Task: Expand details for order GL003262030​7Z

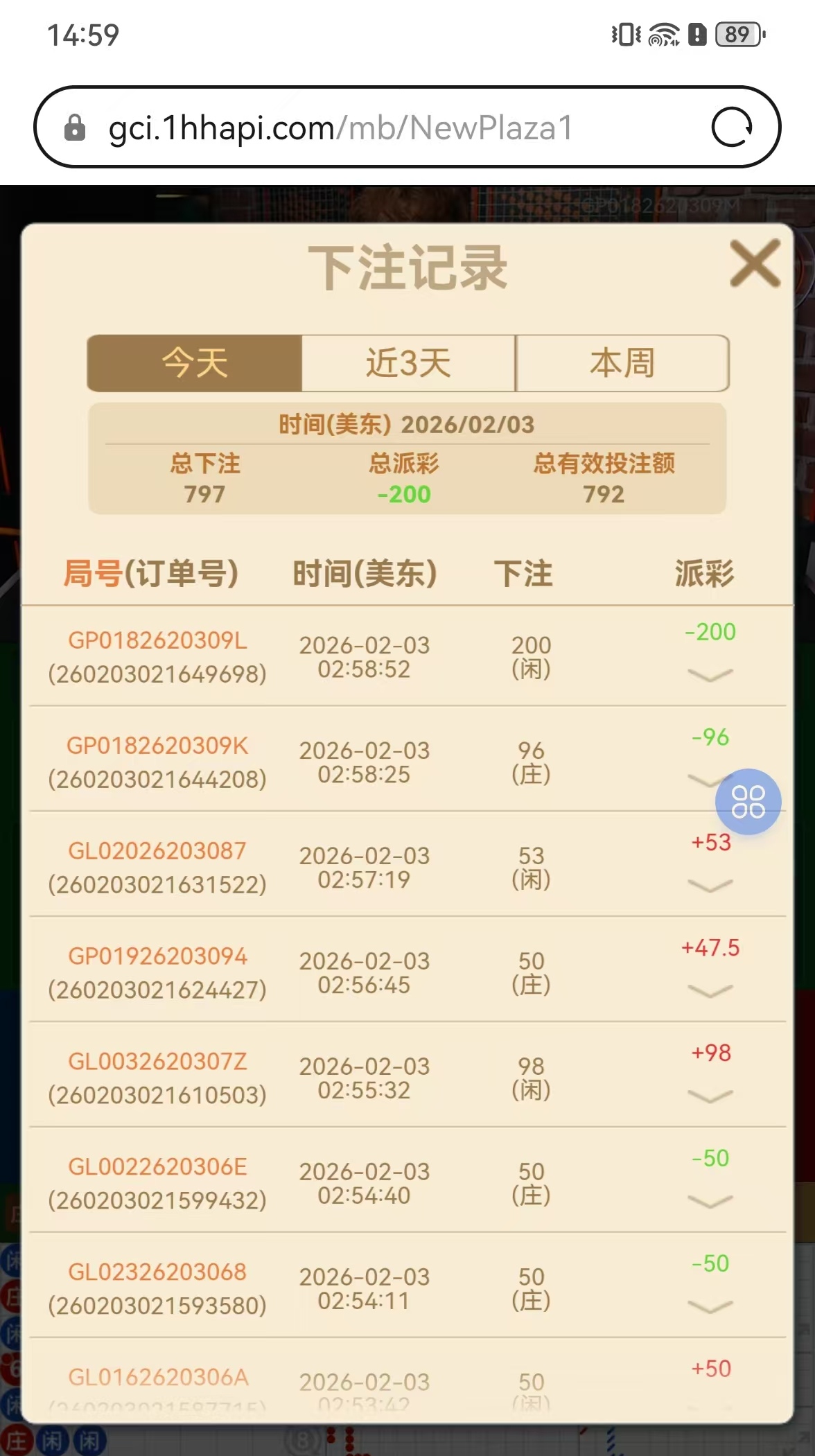Action: (x=710, y=1096)
